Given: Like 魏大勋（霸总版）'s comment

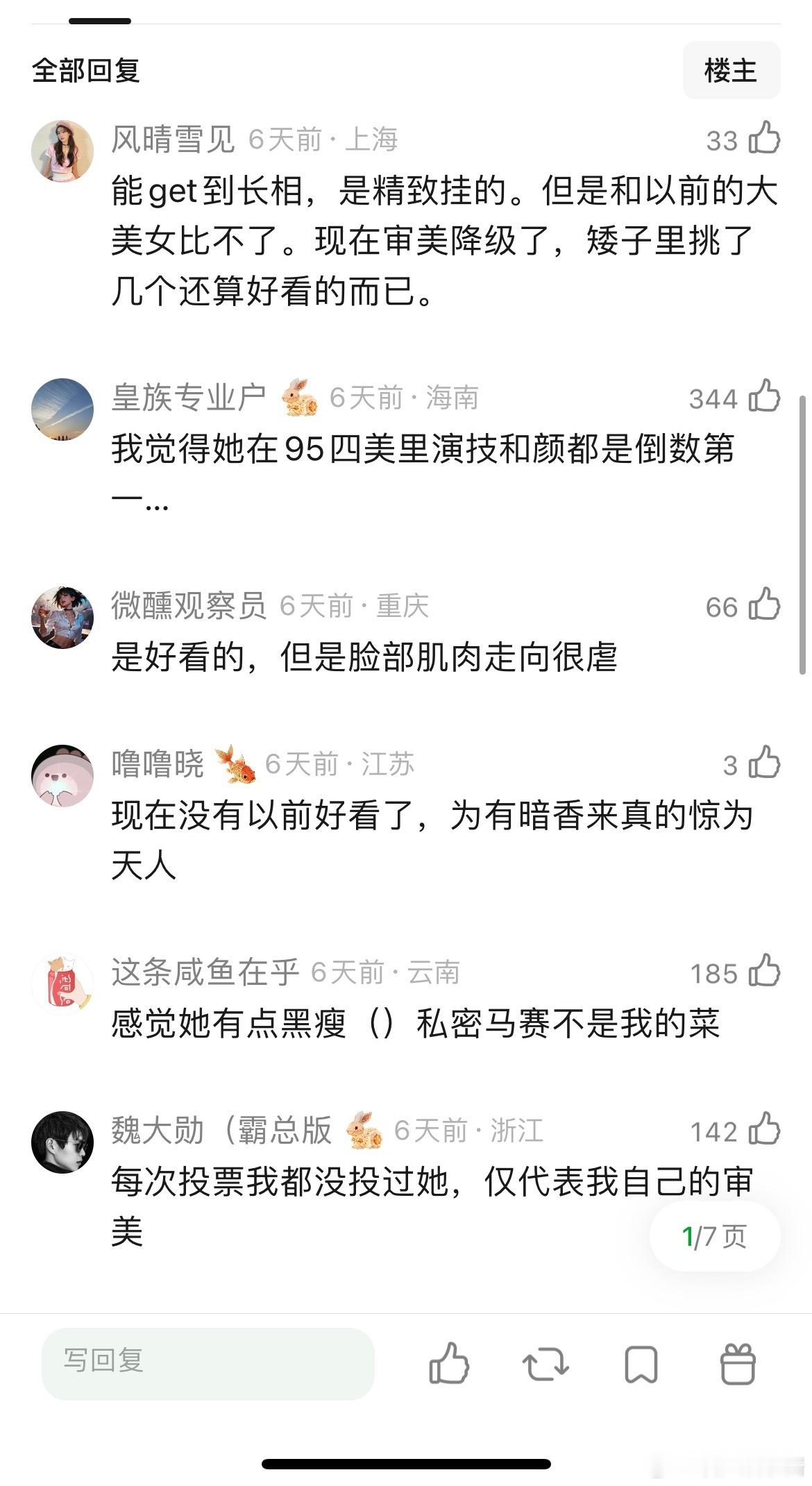Looking at the screenshot, I should [763, 1131].
